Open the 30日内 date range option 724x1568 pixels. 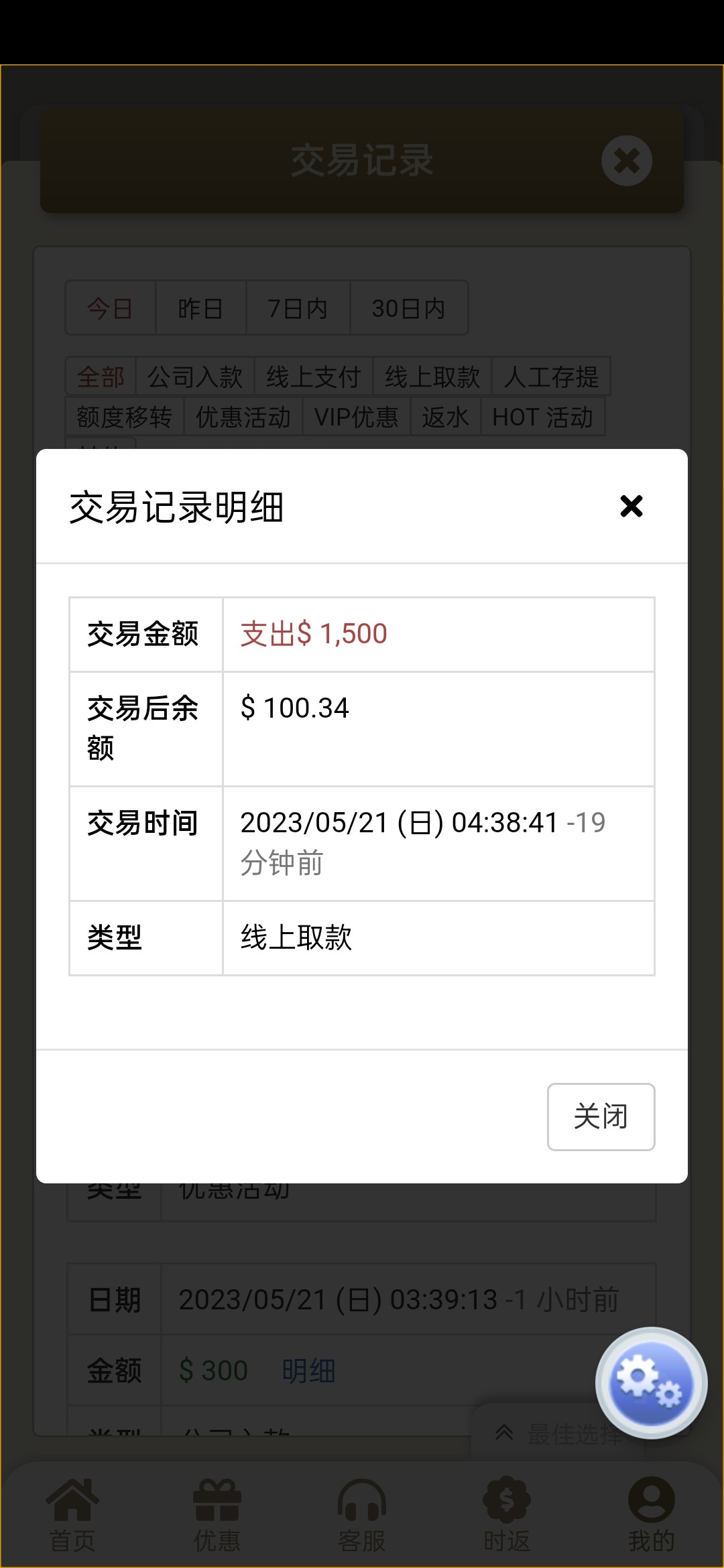pyautogui.click(x=408, y=307)
